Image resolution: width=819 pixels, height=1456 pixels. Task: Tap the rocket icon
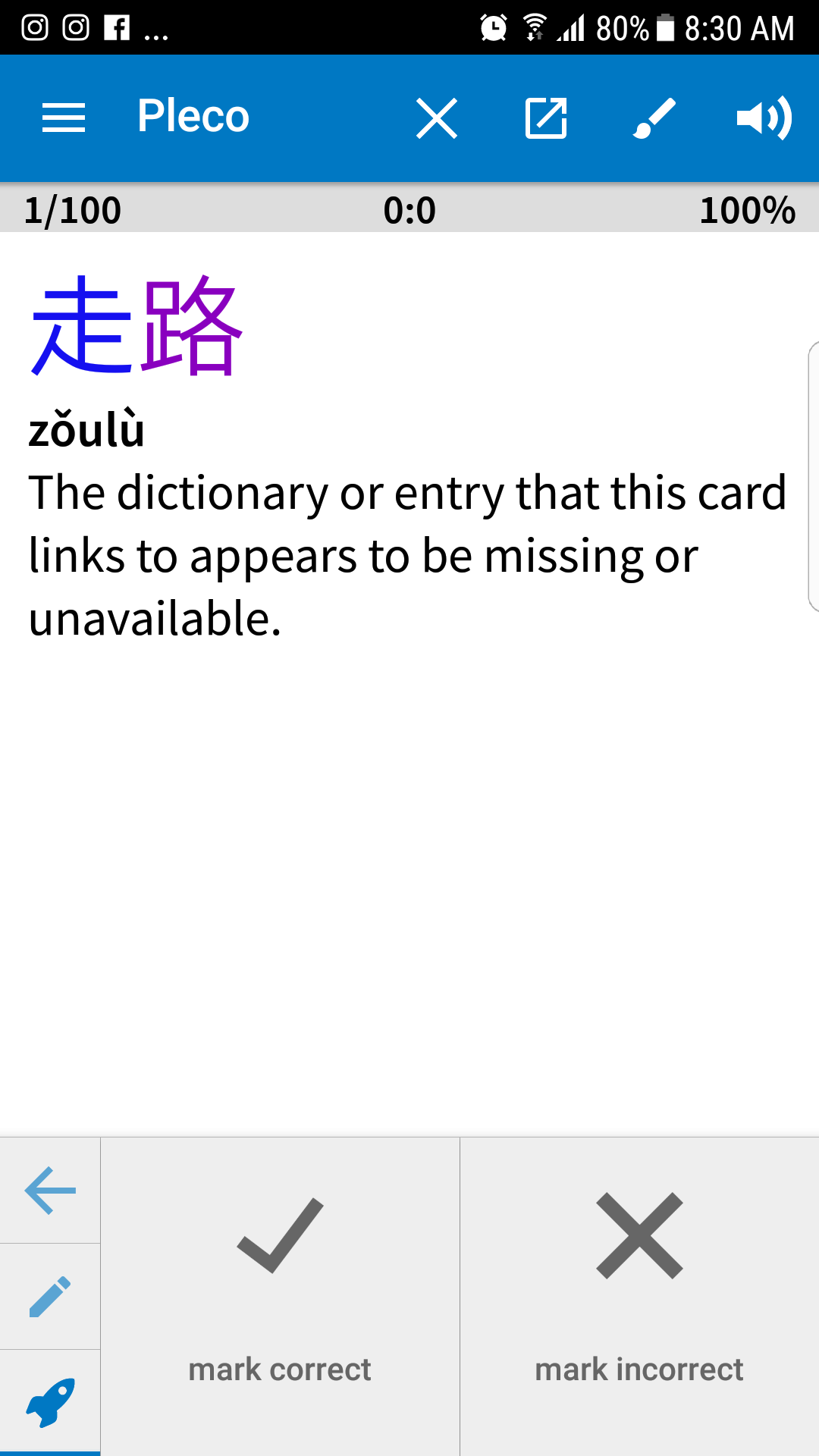pos(50,1403)
